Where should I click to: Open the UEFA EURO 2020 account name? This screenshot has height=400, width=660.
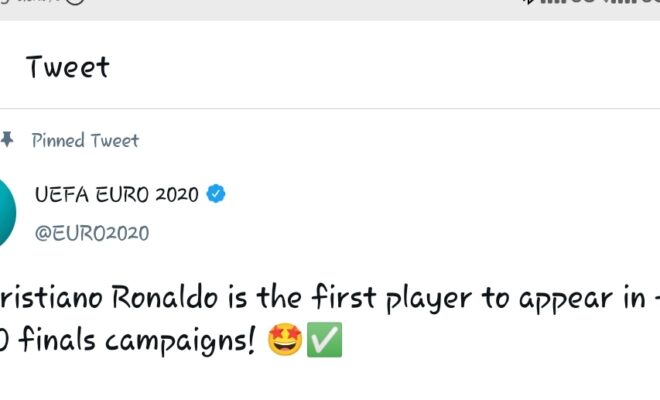[x=116, y=194]
